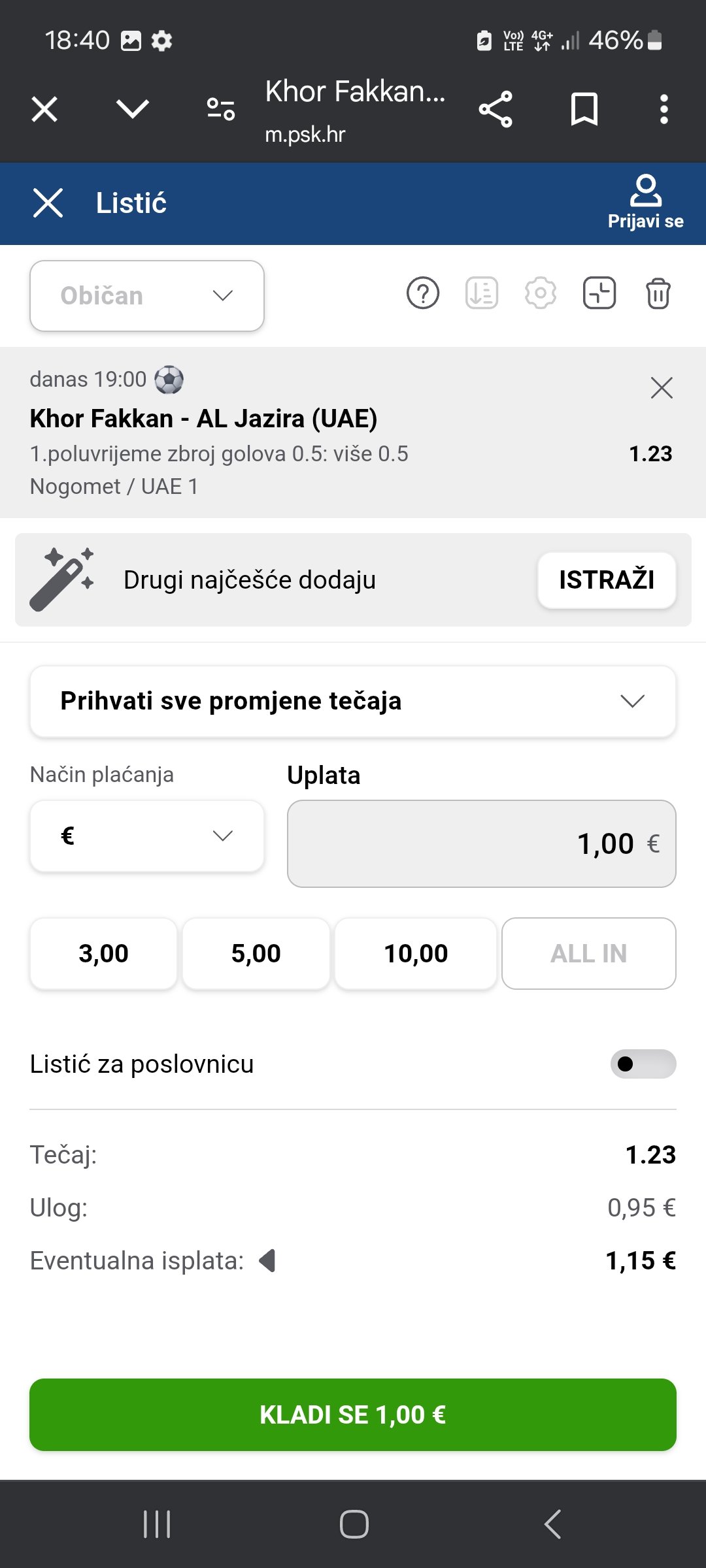The width and height of the screenshot is (706, 1568).
Task: Enable Listić za poslovnicu switch
Action: [643, 1064]
